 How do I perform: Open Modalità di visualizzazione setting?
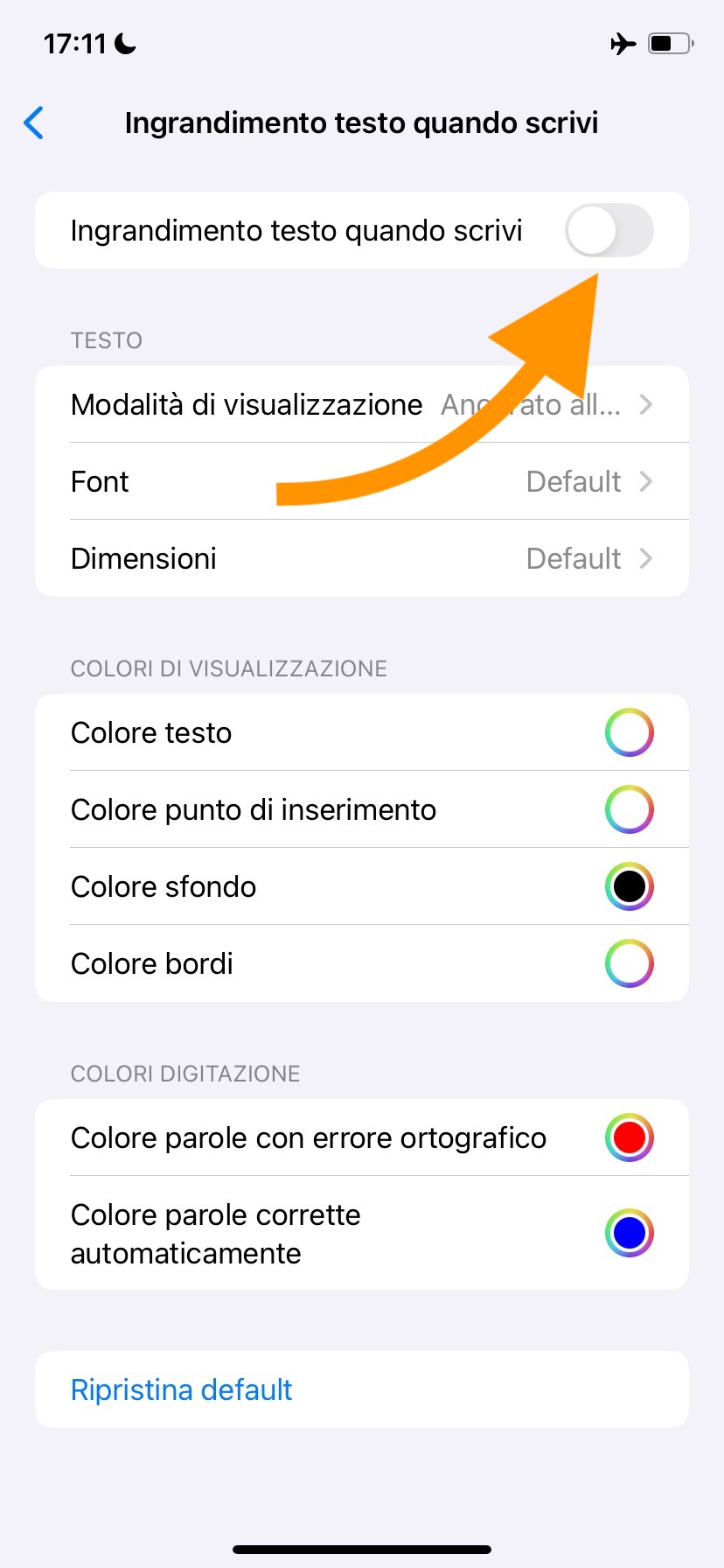point(362,405)
